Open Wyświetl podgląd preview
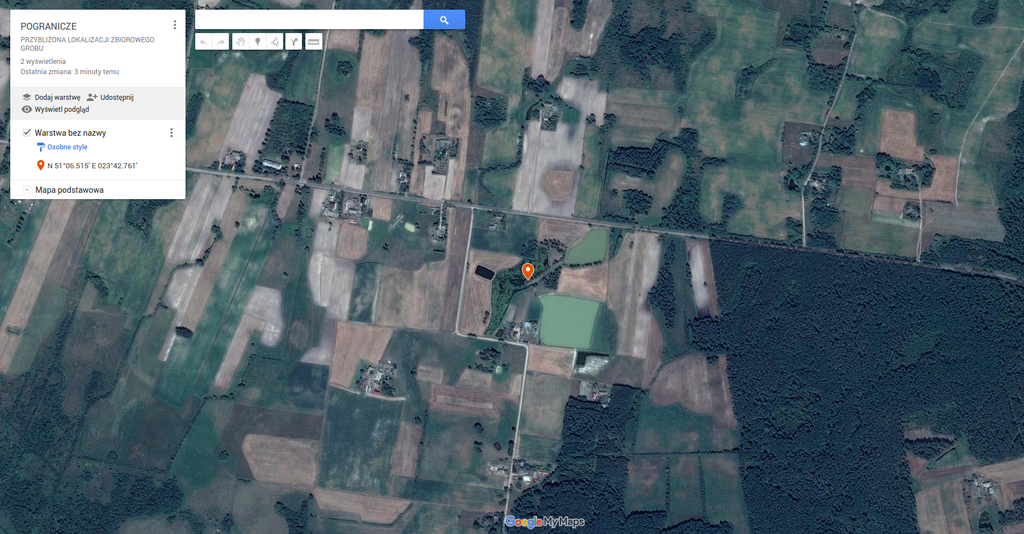 55,109
